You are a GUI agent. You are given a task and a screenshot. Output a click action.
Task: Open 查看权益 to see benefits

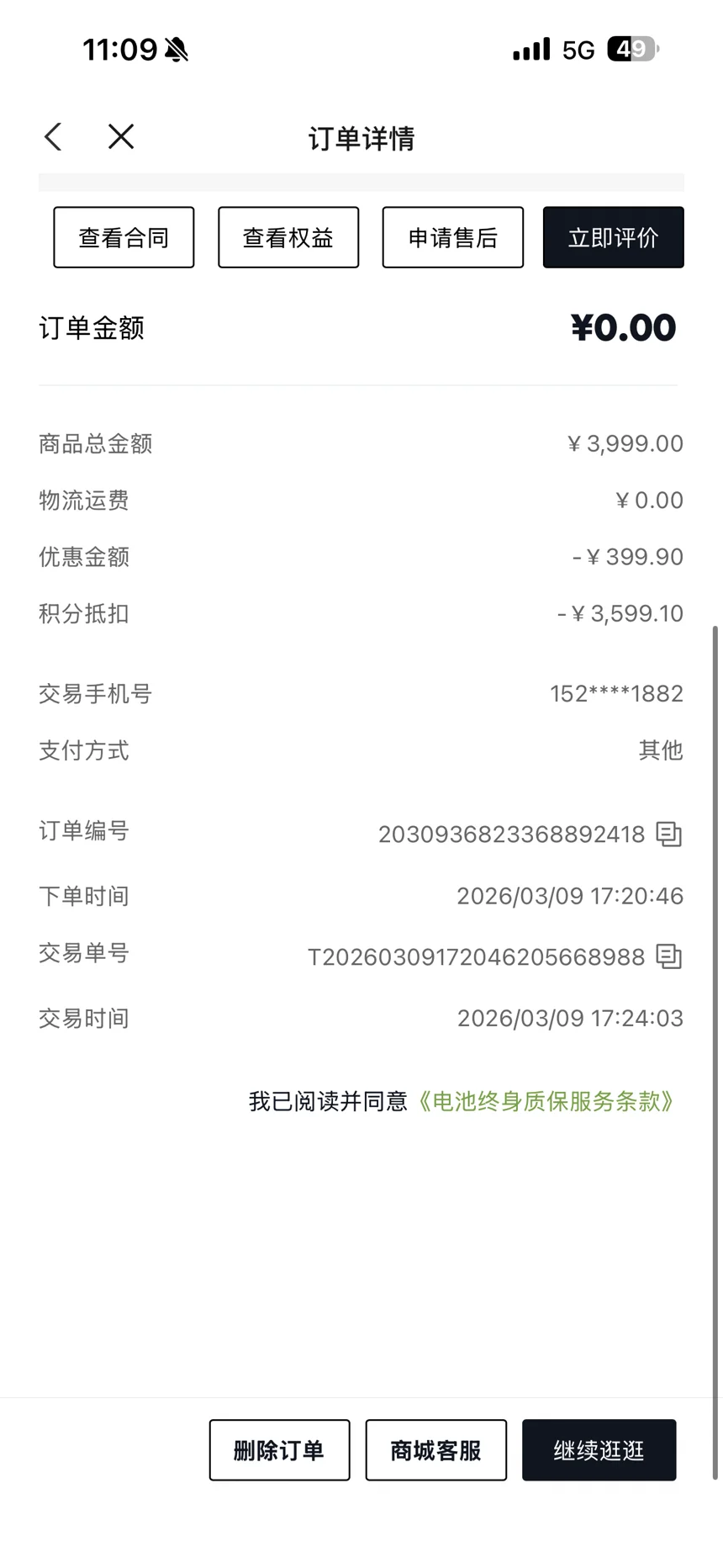click(288, 238)
